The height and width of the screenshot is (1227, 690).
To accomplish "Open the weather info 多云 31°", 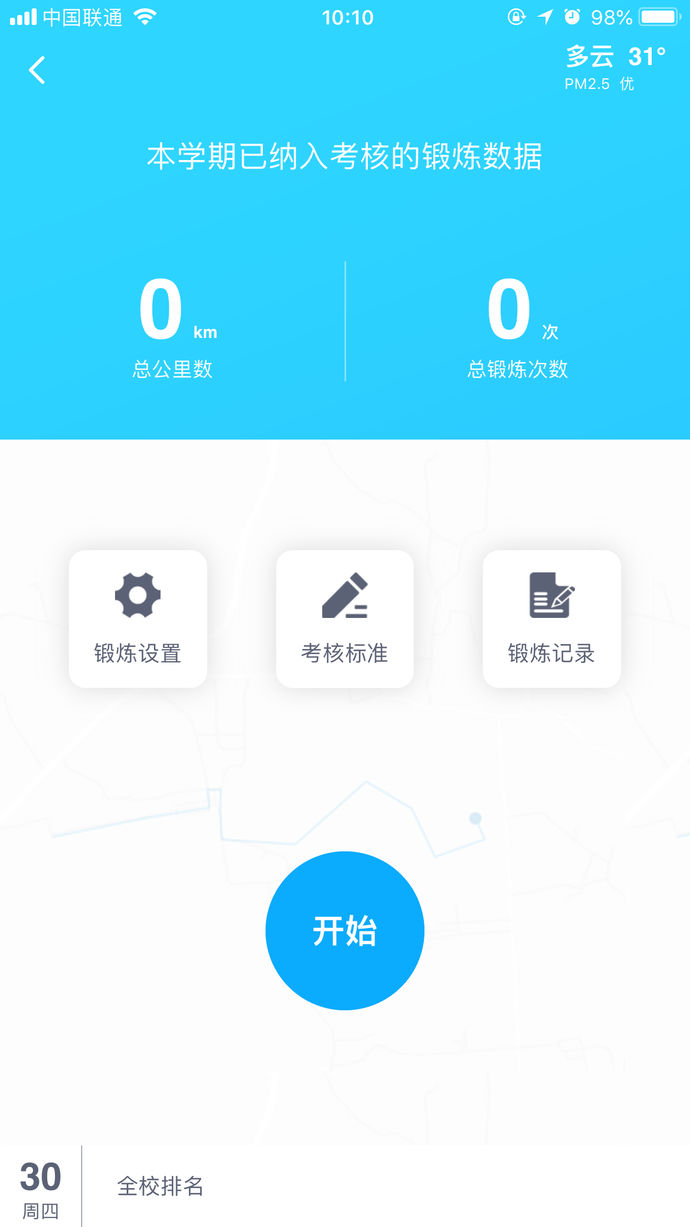I will 614,66.
